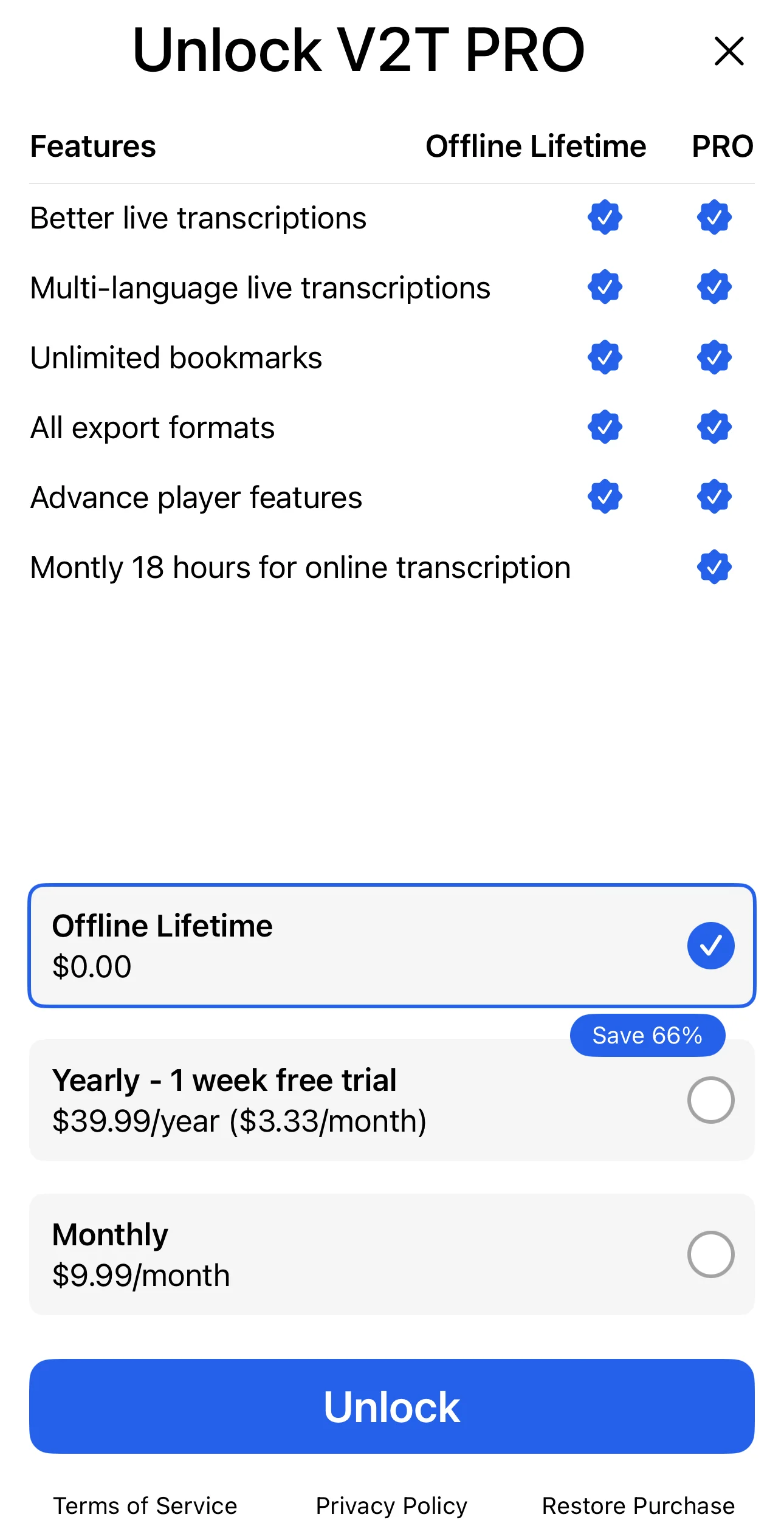Open the Features column header

pos(92,145)
